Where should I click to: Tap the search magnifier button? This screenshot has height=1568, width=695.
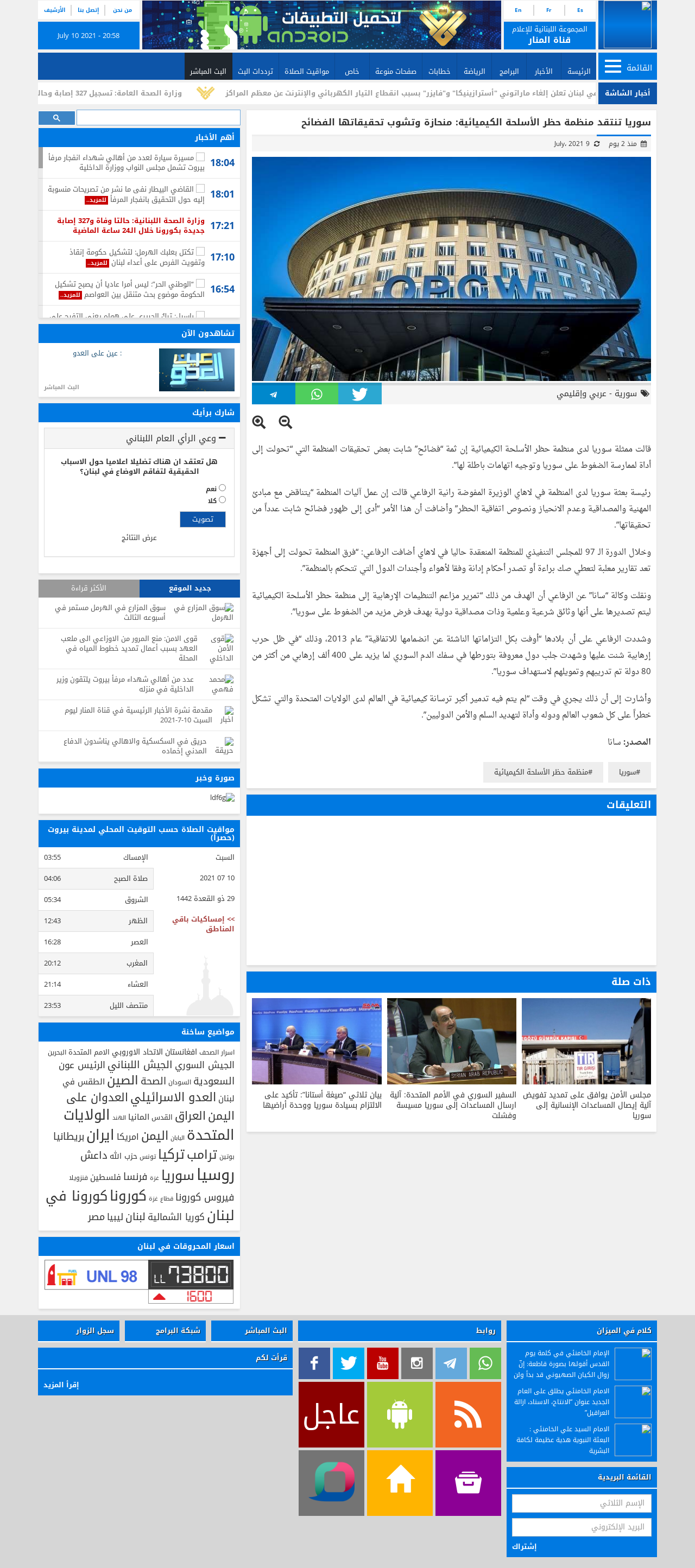point(56,117)
